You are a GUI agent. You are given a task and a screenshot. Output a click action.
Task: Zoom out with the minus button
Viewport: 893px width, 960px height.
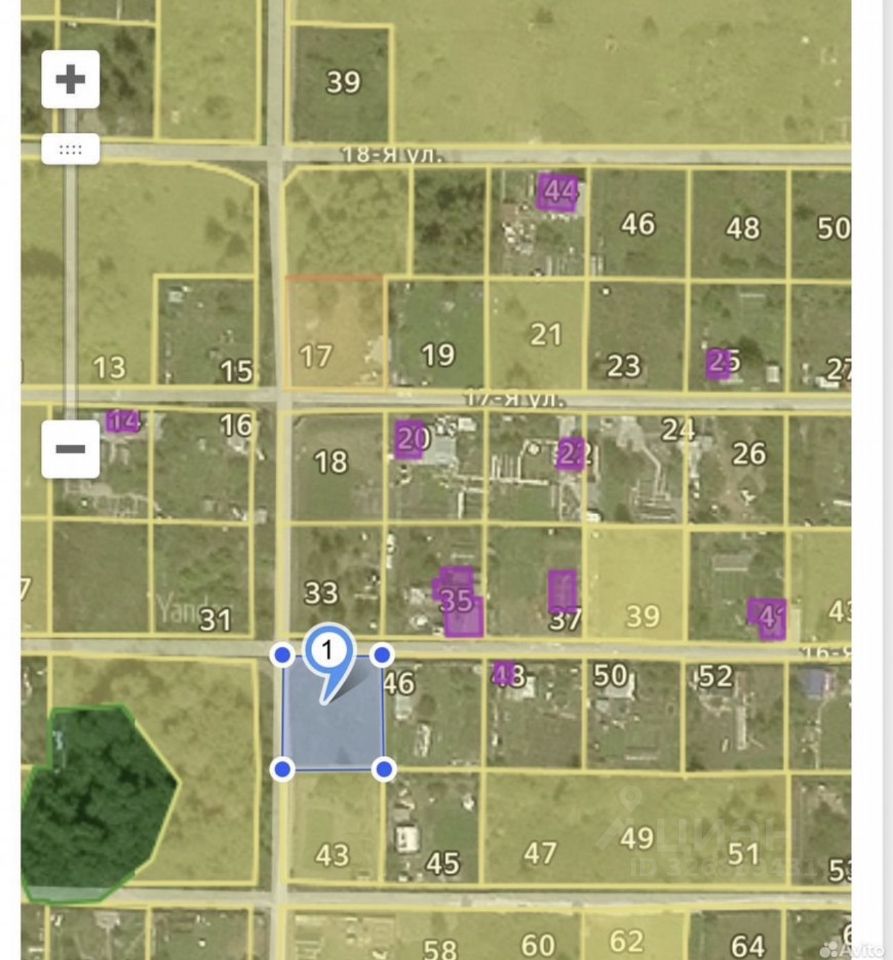click(70, 448)
